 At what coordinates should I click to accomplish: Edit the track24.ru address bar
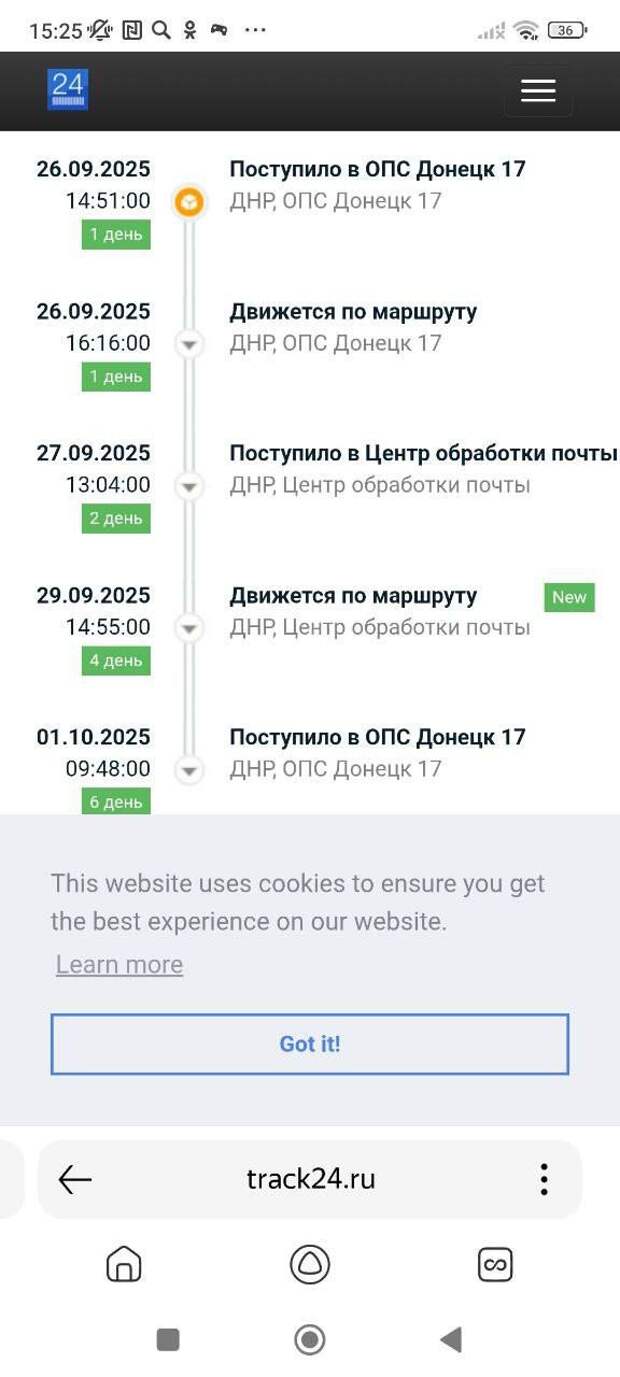[x=310, y=1180]
